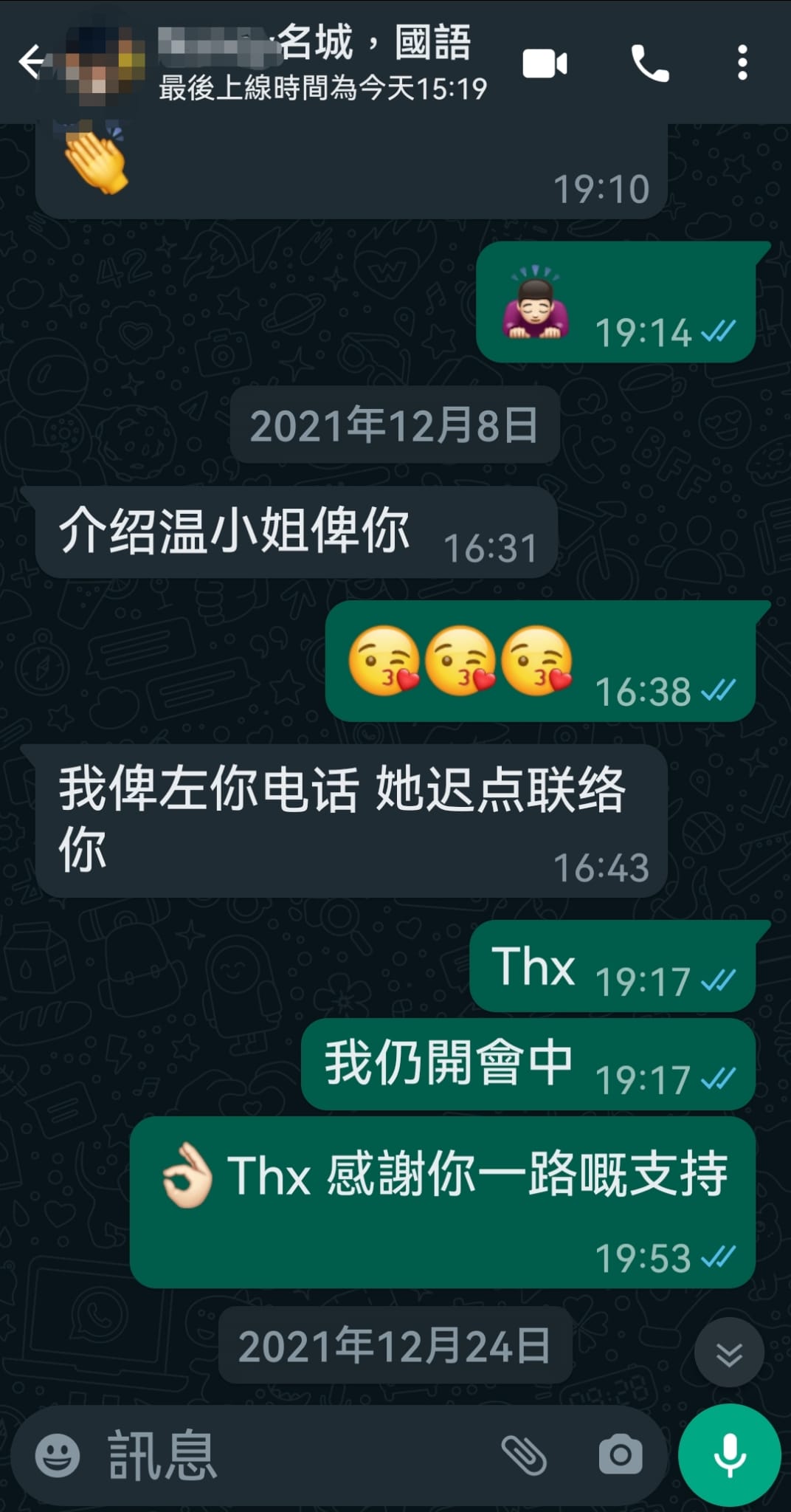
Task: Jump to latest messages with the down arrow
Action: (x=729, y=1354)
